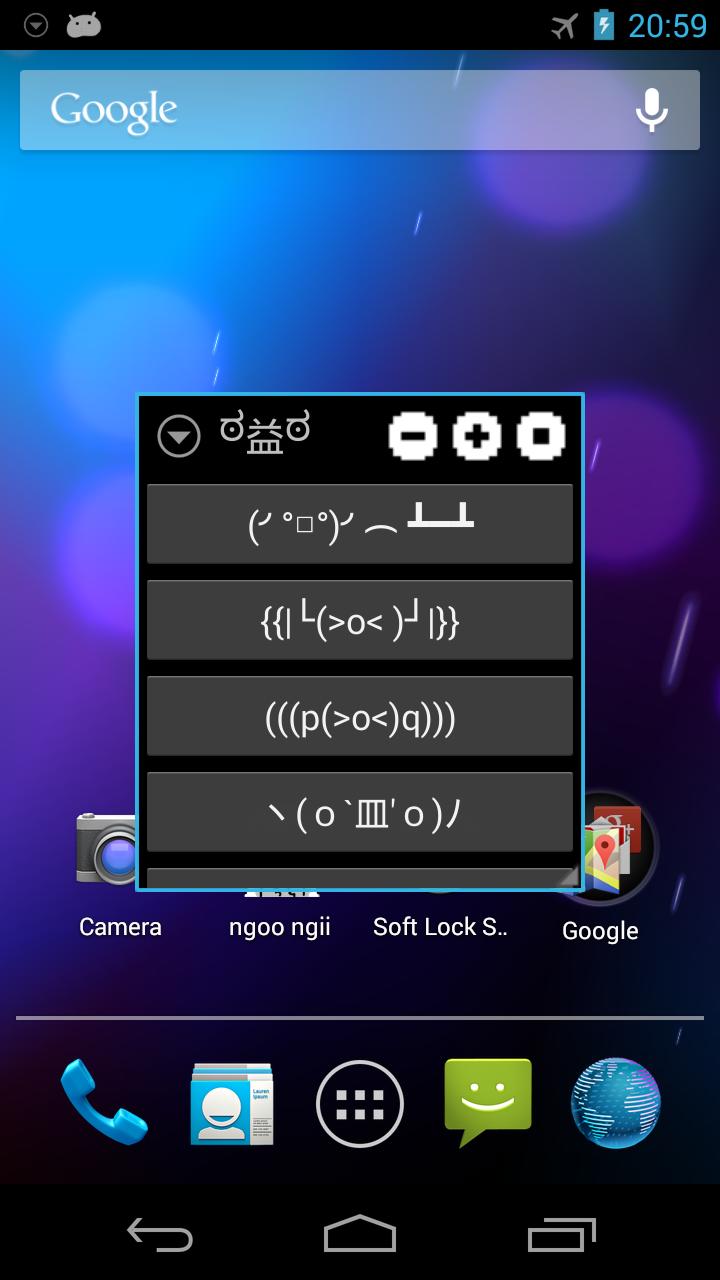Start voice search with microphone

[652, 110]
